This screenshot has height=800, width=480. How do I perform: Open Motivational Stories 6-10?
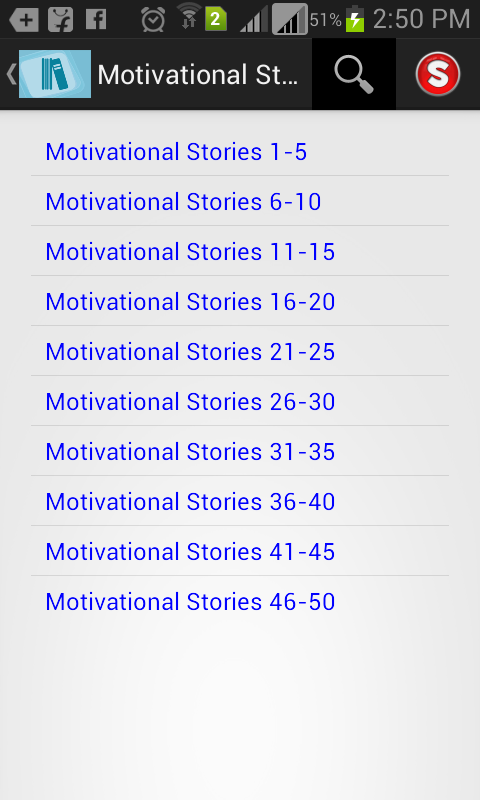coord(240,201)
